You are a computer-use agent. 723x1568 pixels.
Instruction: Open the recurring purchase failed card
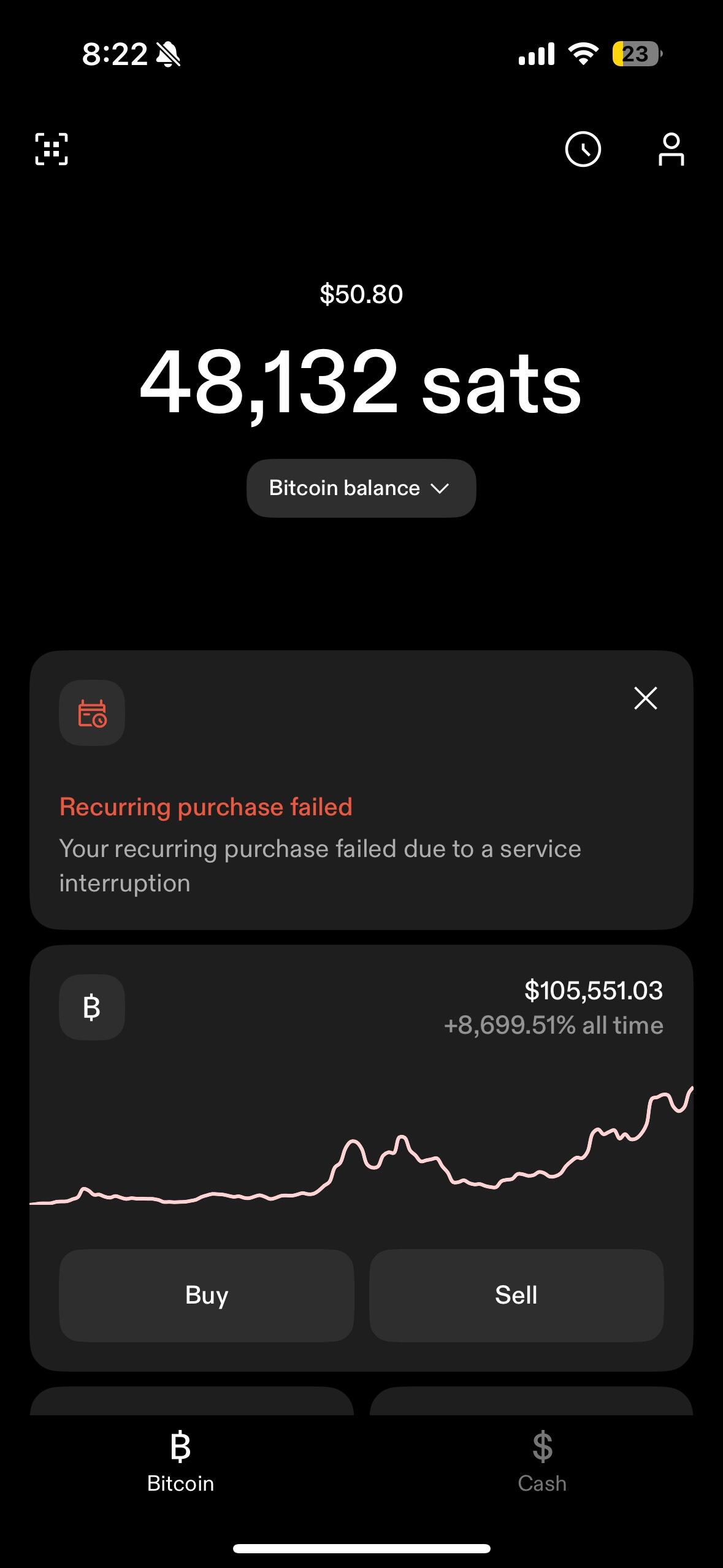point(361,790)
